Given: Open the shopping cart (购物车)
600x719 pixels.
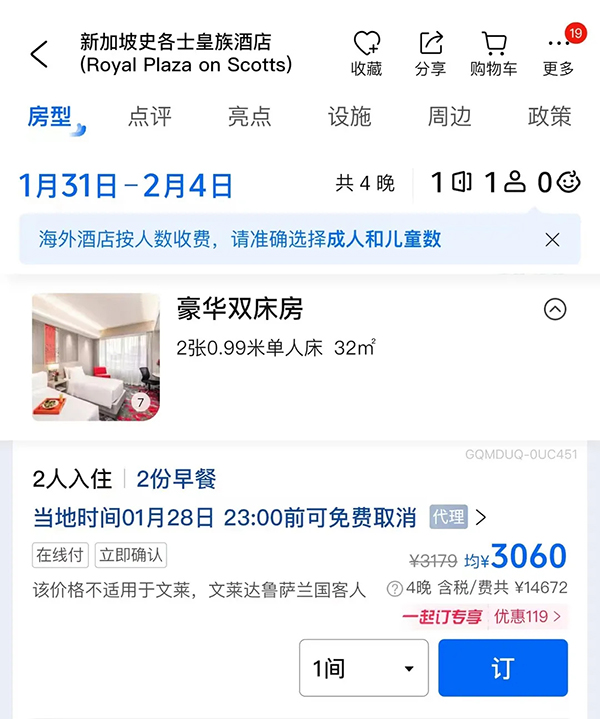Looking at the screenshot, I should (x=493, y=54).
